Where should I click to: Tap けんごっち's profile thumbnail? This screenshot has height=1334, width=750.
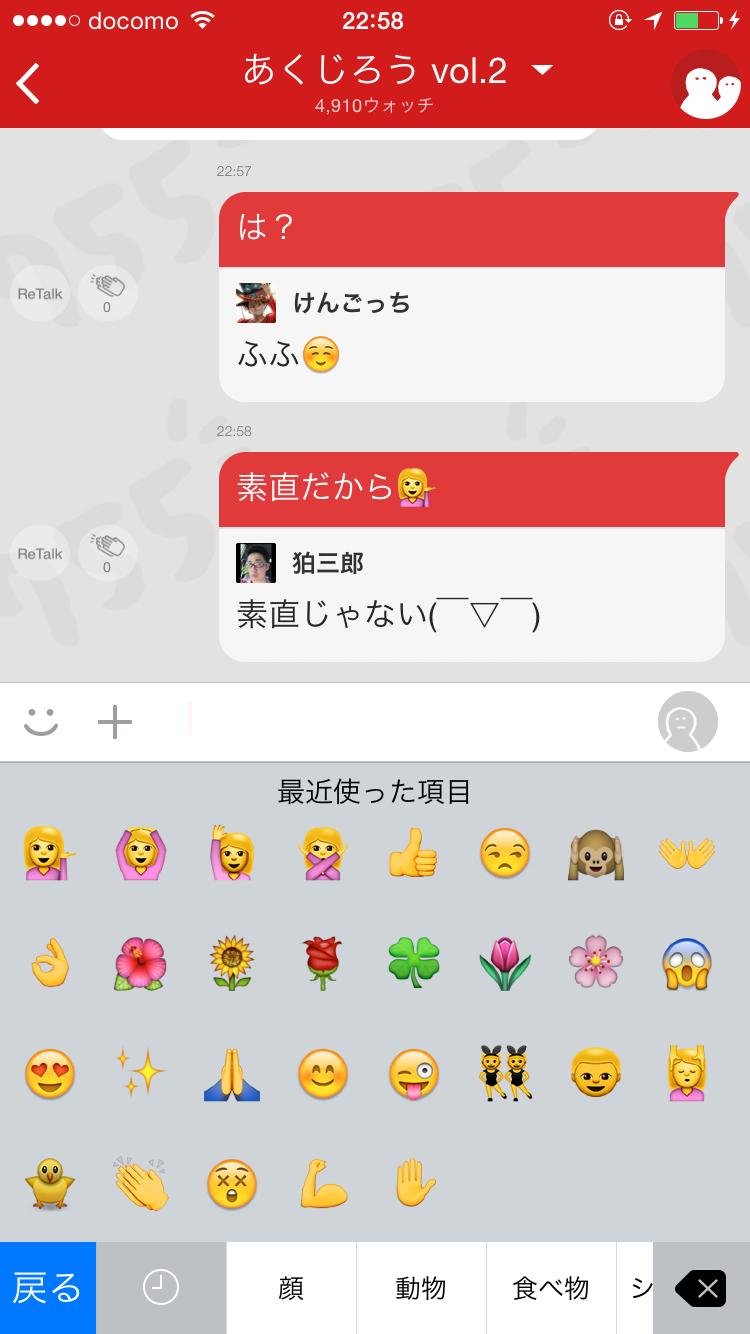tap(256, 304)
